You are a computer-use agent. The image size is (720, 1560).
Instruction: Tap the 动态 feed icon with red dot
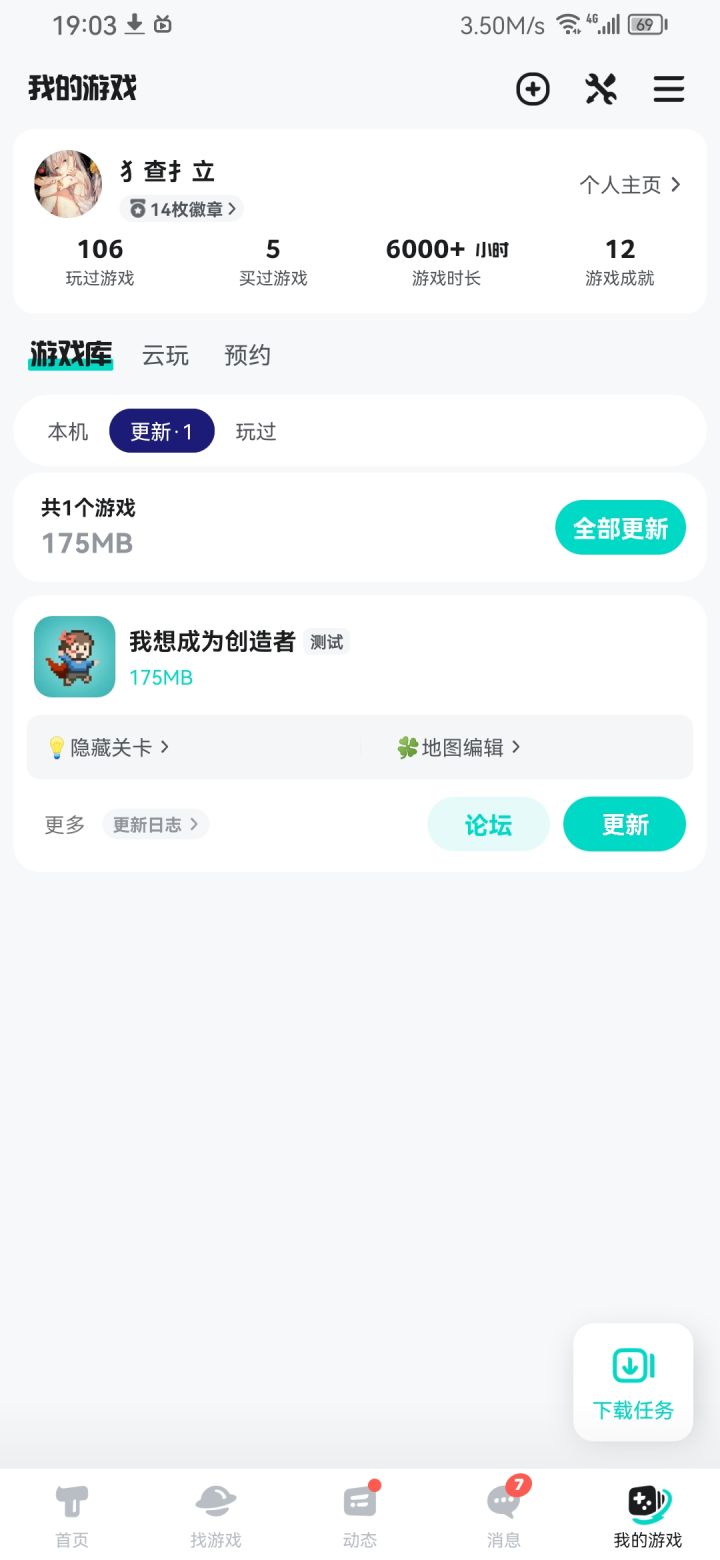coord(360,1499)
